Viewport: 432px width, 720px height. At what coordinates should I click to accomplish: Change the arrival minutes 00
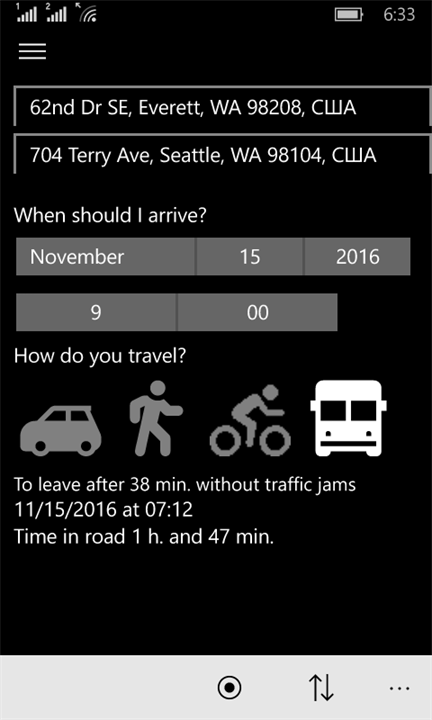coord(257,312)
